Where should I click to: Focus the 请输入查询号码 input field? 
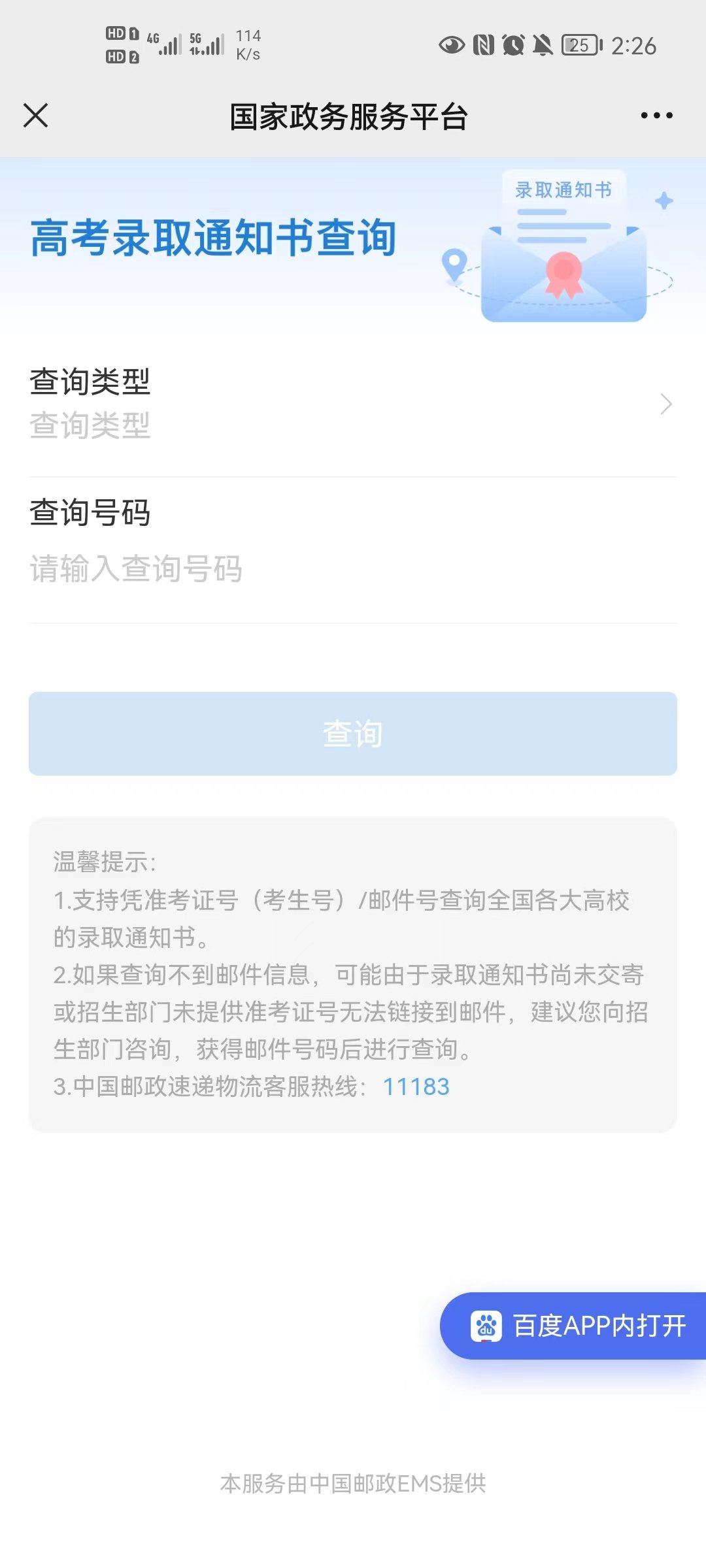pos(353,568)
